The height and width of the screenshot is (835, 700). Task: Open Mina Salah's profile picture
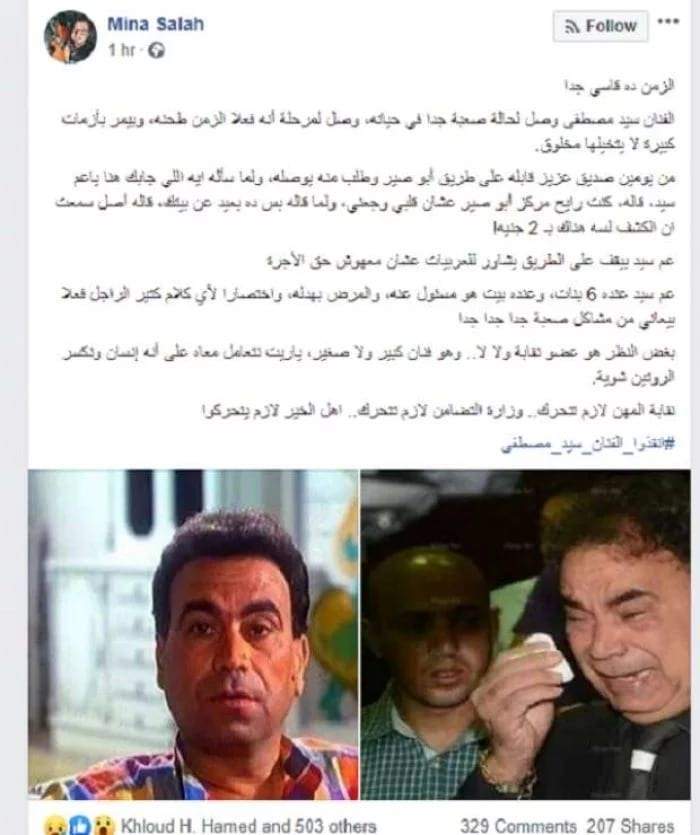pyautogui.click(x=70, y=37)
